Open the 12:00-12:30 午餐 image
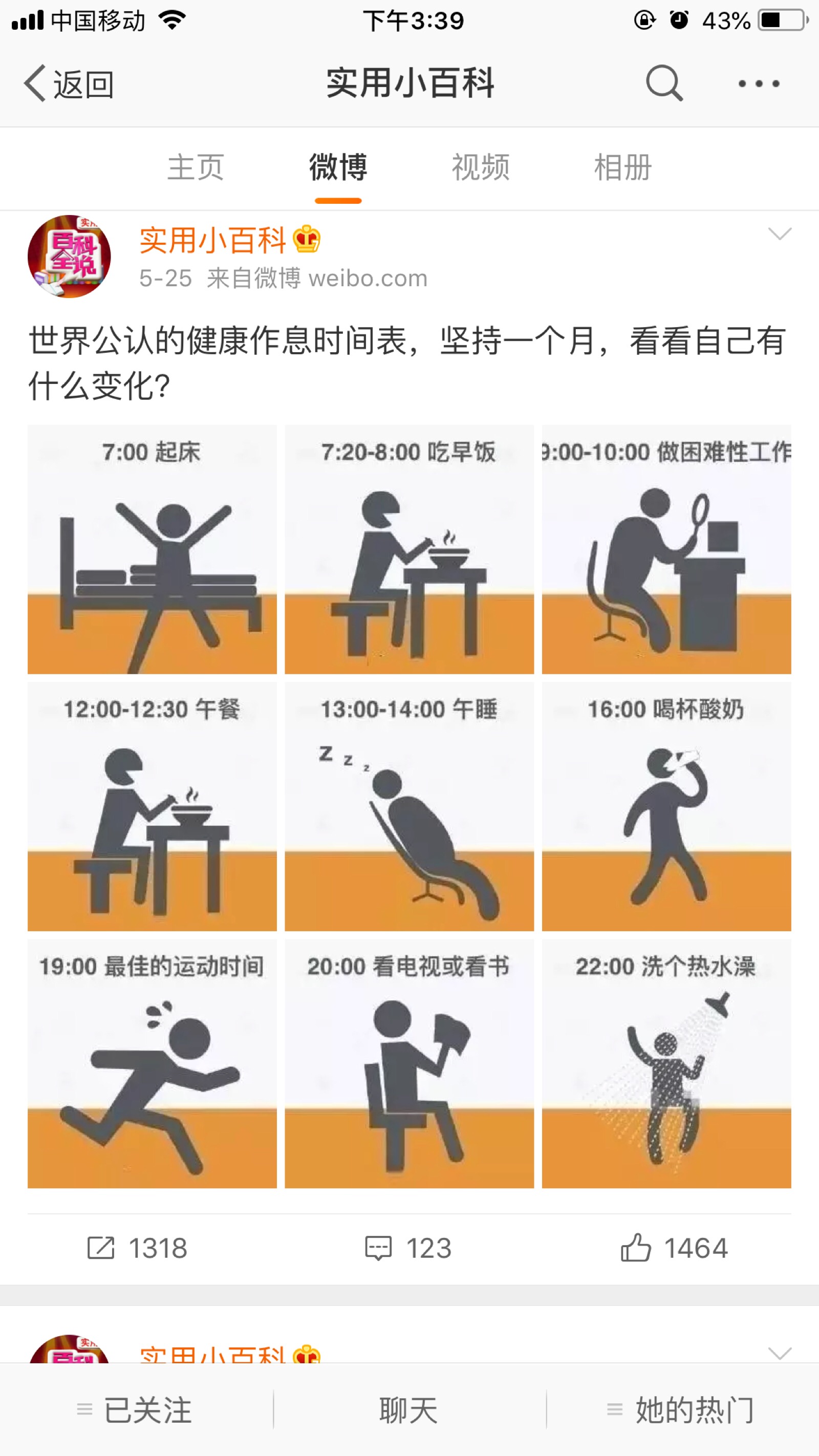Image resolution: width=819 pixels, height=1456 pixels. click(x=152, y=806)
